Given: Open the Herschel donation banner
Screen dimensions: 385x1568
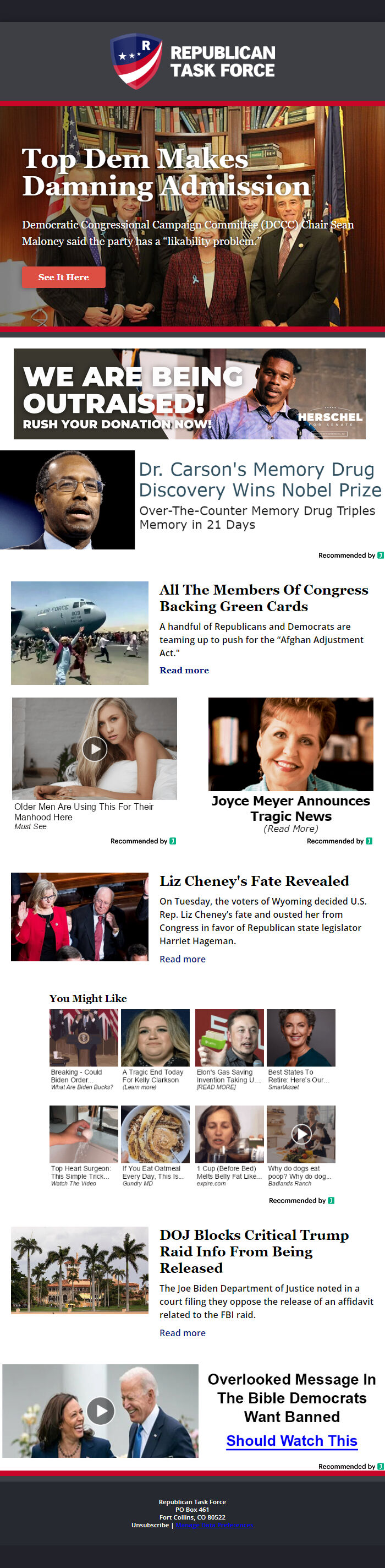Looking at the screenshot, I should (x=189, y=394).
